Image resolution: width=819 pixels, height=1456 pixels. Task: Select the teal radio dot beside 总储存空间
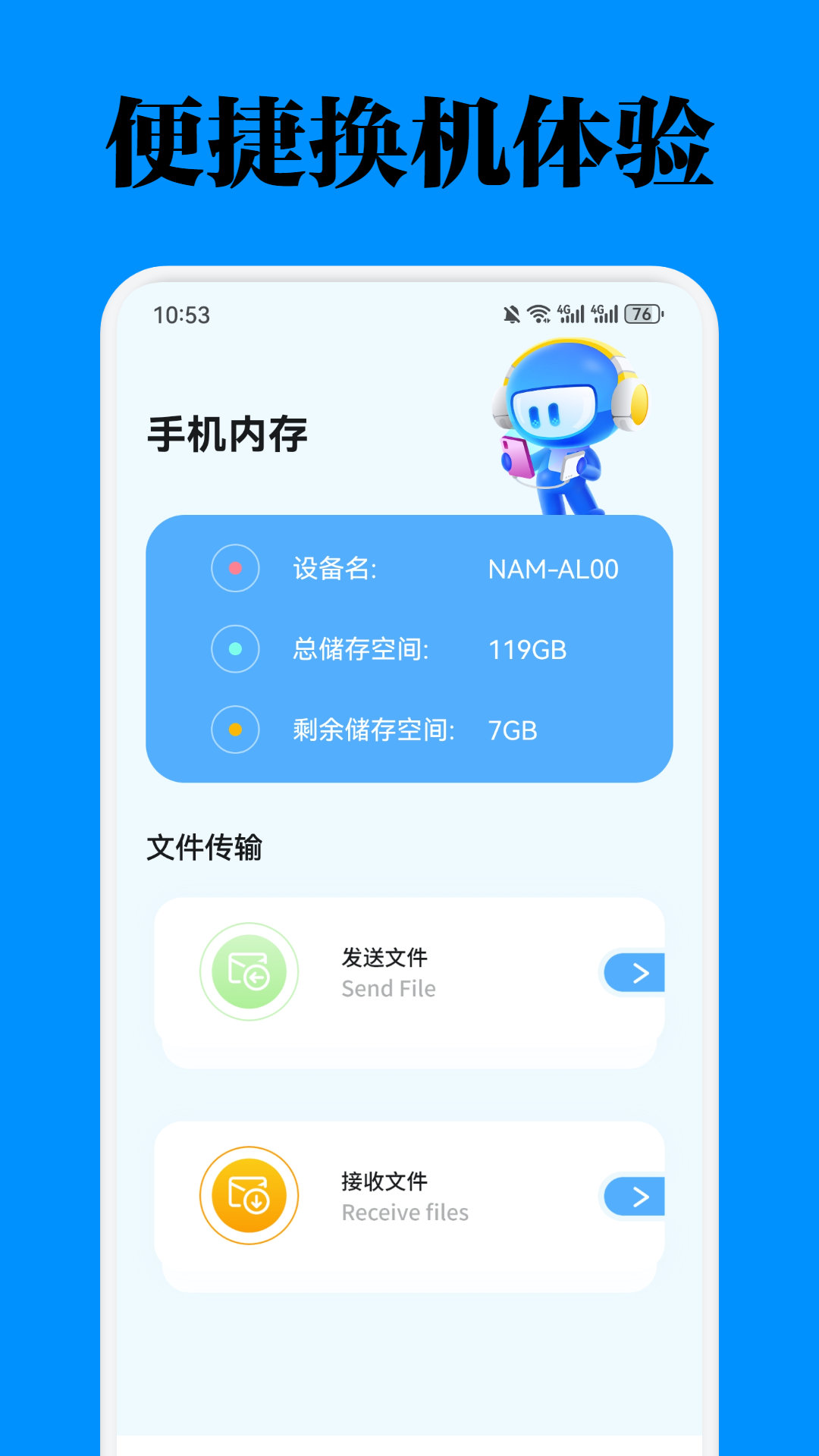coord(235,649)
